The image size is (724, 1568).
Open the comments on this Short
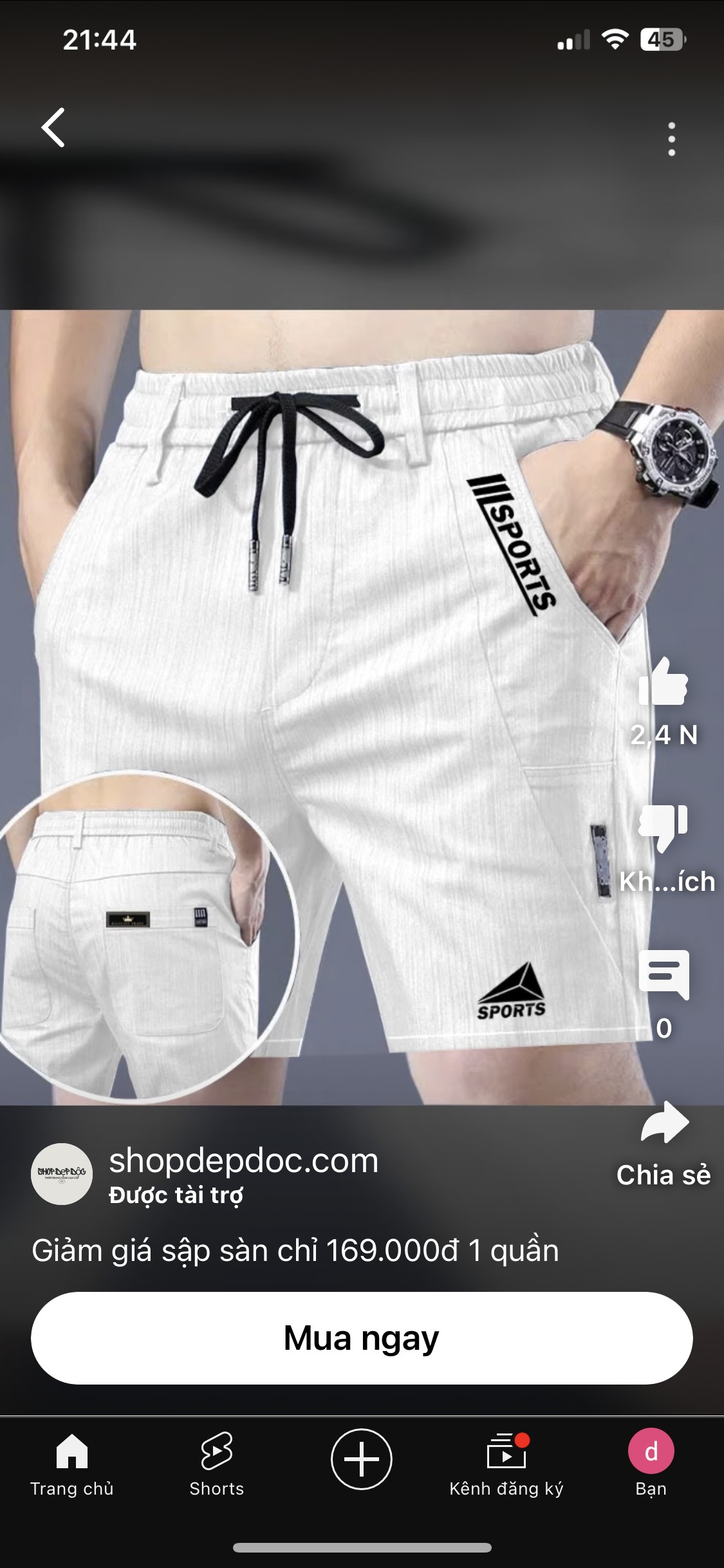[664, 975]
